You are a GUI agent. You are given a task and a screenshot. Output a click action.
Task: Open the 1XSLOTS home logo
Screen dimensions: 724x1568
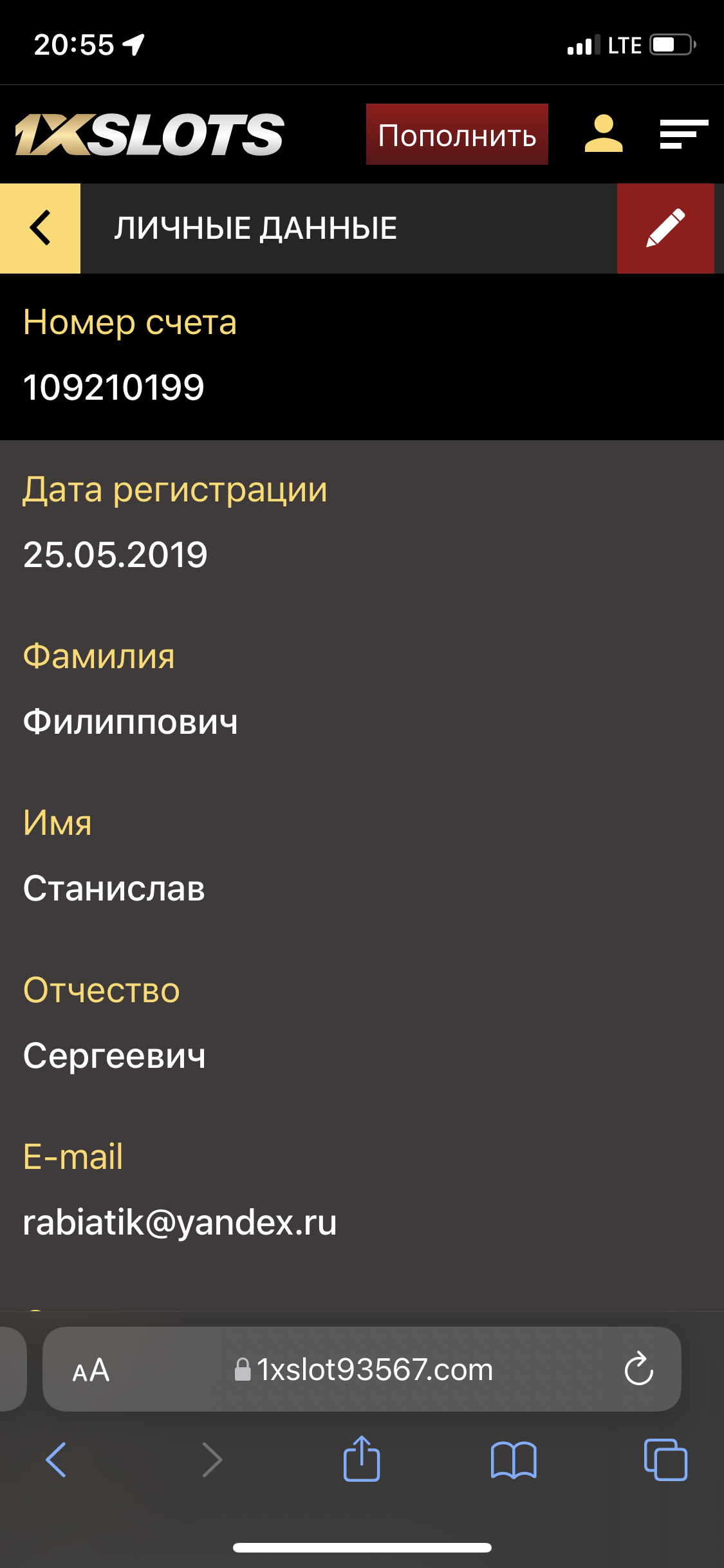(149, 135)
